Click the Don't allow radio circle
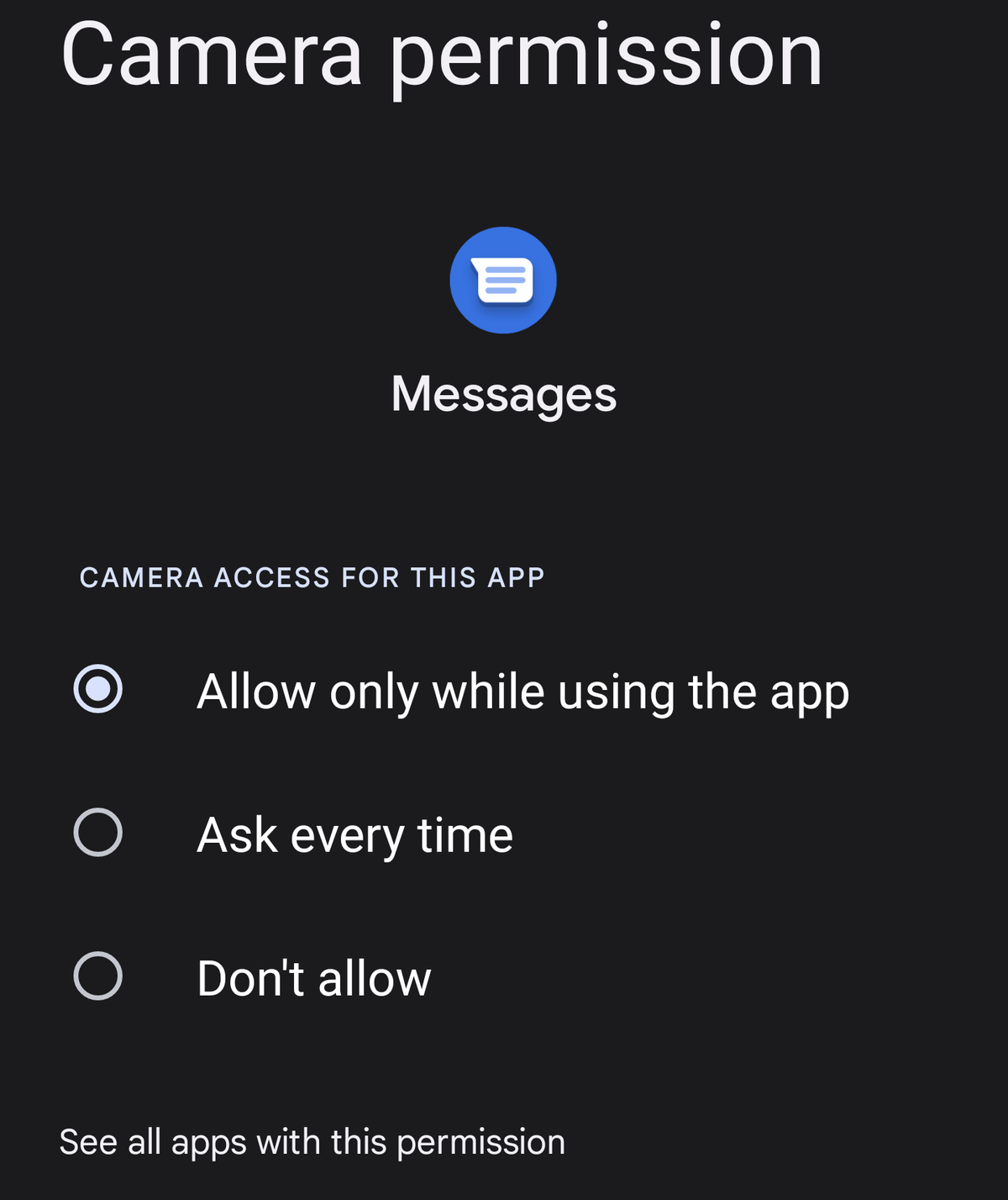 [98, 977]
